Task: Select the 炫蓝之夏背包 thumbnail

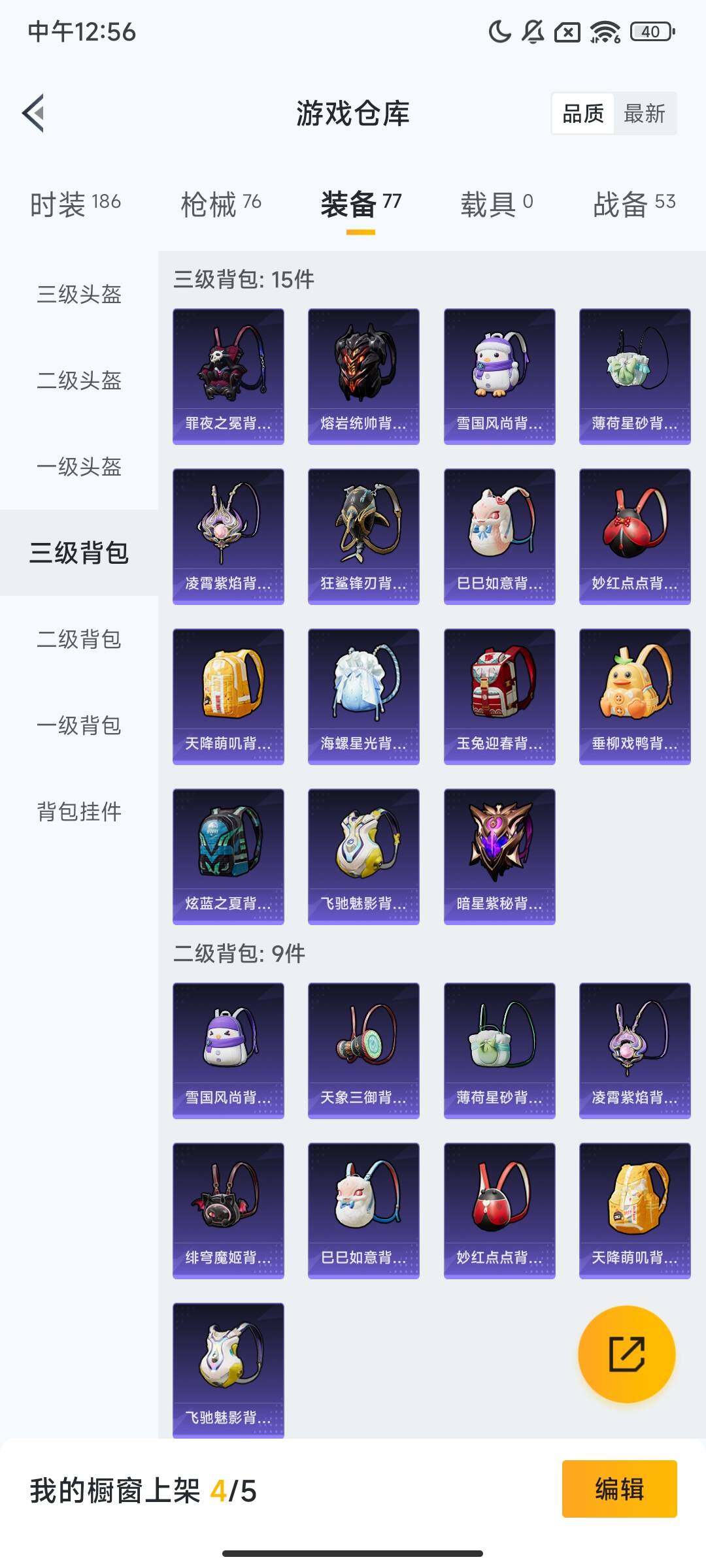Action: [228, 855]
